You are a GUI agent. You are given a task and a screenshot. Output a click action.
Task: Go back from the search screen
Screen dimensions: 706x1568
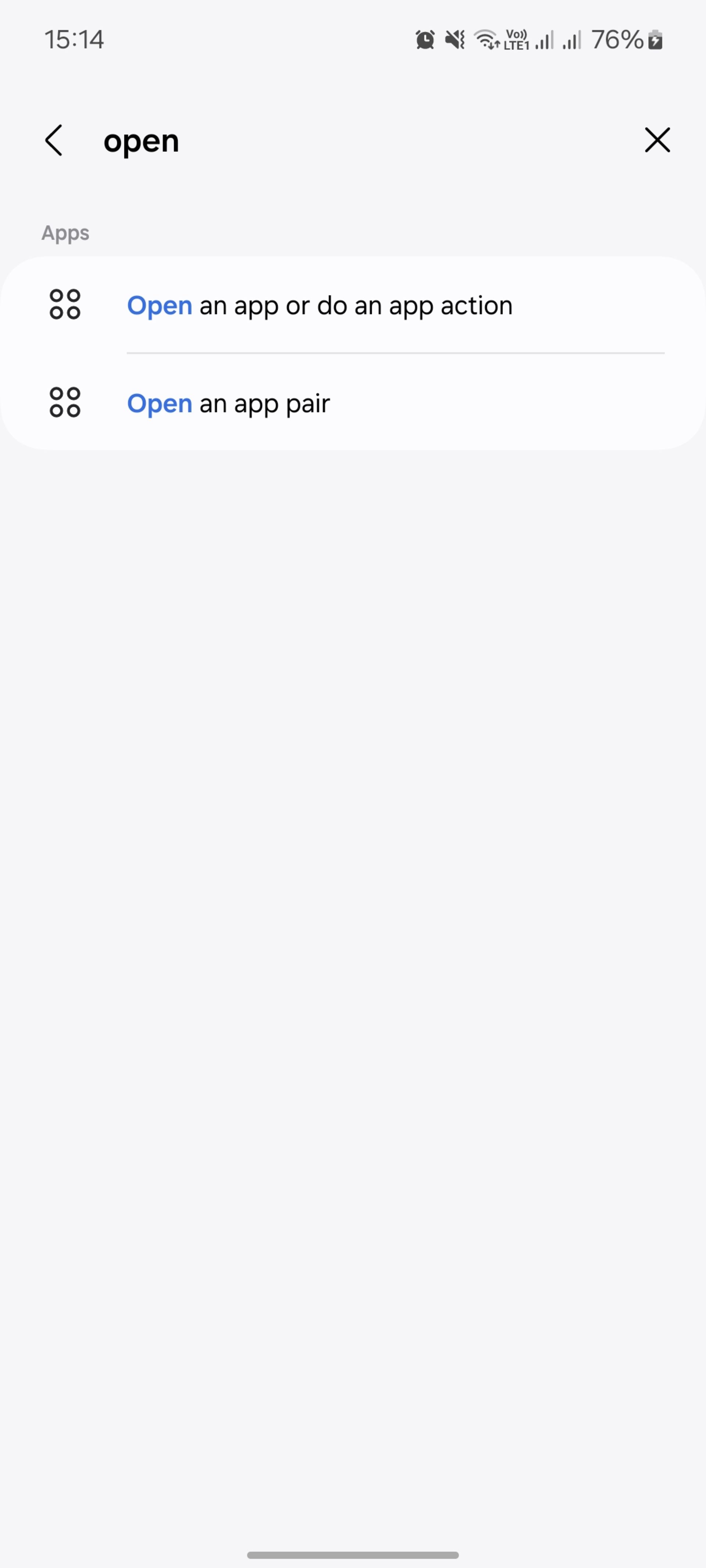point(54,141)
